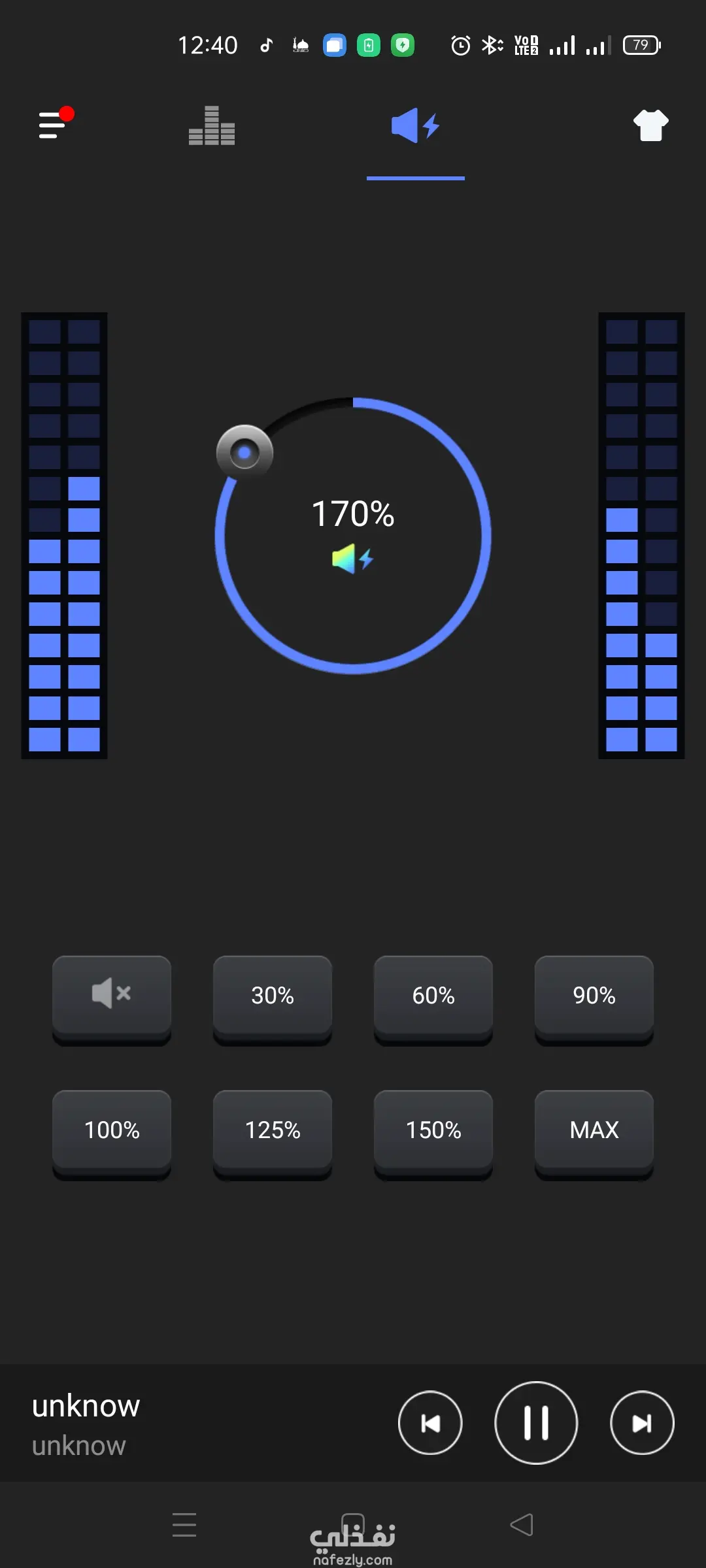Go back using the system back button
The width and height of the screenshot is (706, 1568).
click(522, 1525)
